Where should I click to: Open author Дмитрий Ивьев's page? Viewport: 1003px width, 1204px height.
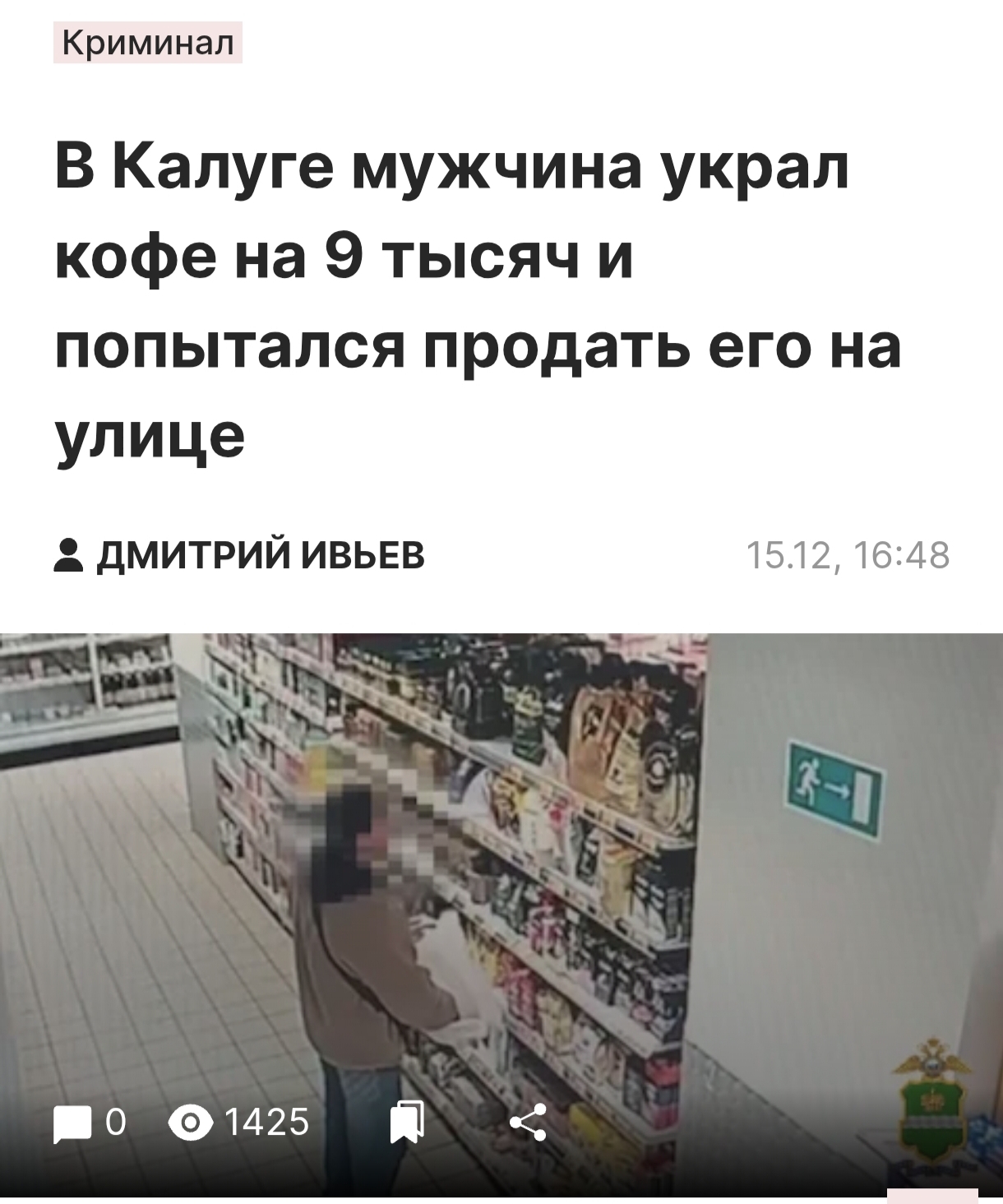(x=261, y=556)
